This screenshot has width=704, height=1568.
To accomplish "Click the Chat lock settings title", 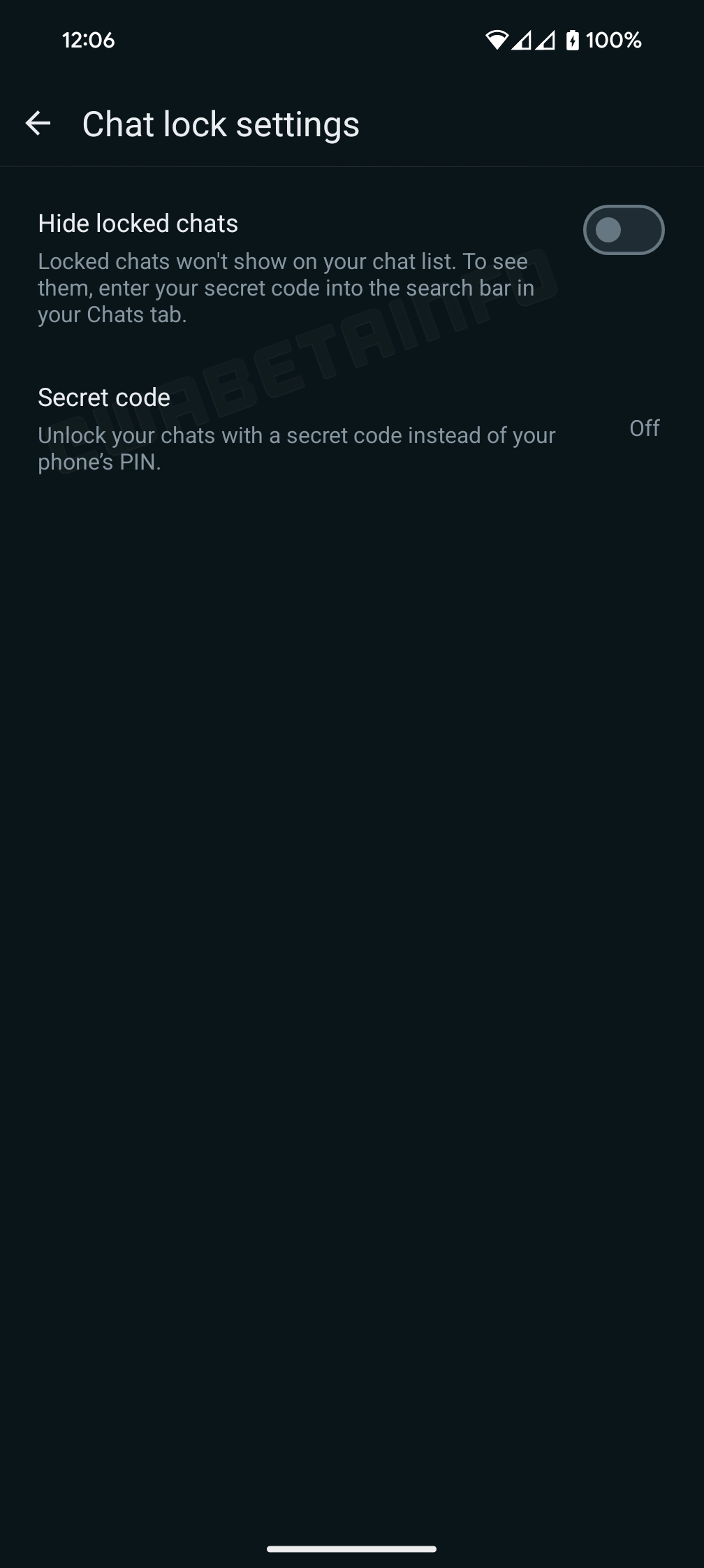I will coord(220,124).
